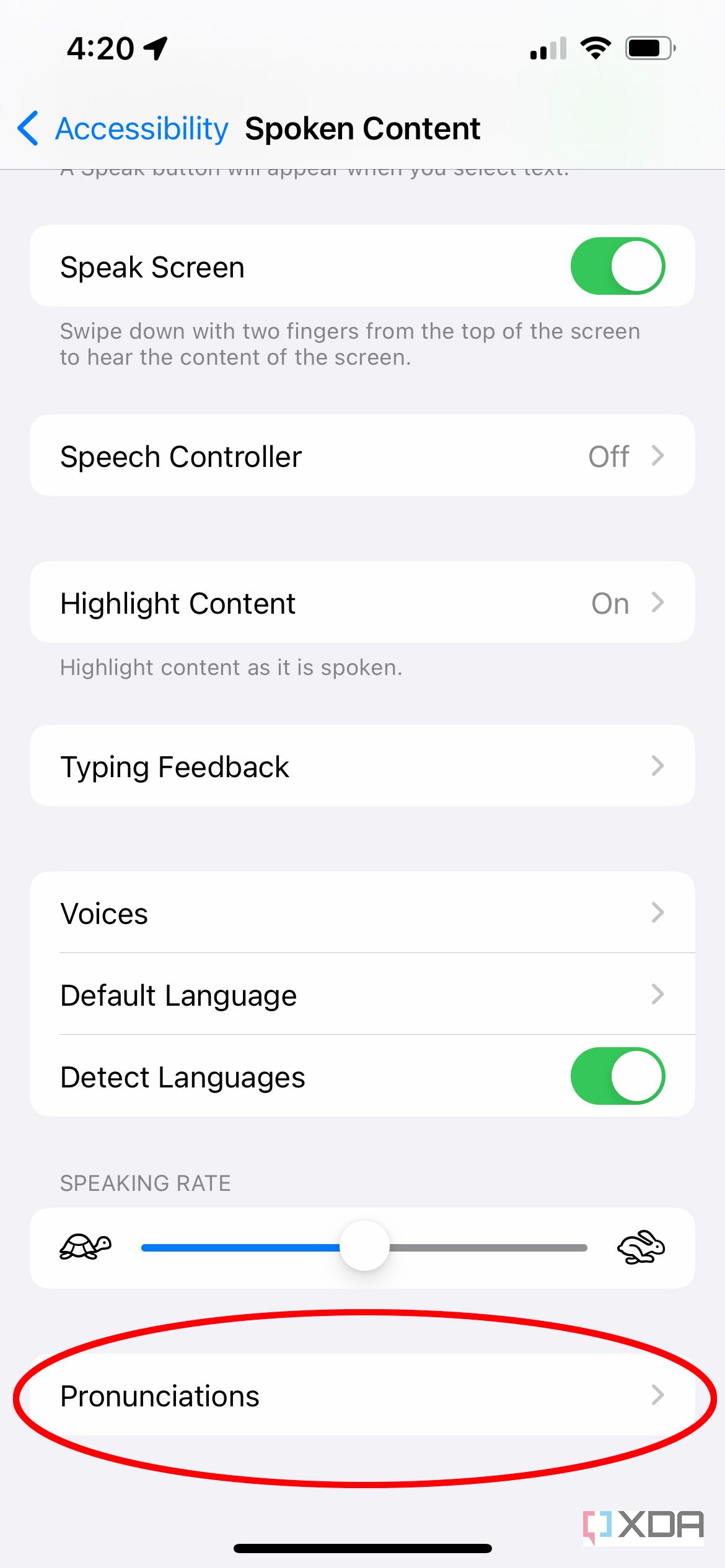Open Typing Feedback settings

(362, 766)
